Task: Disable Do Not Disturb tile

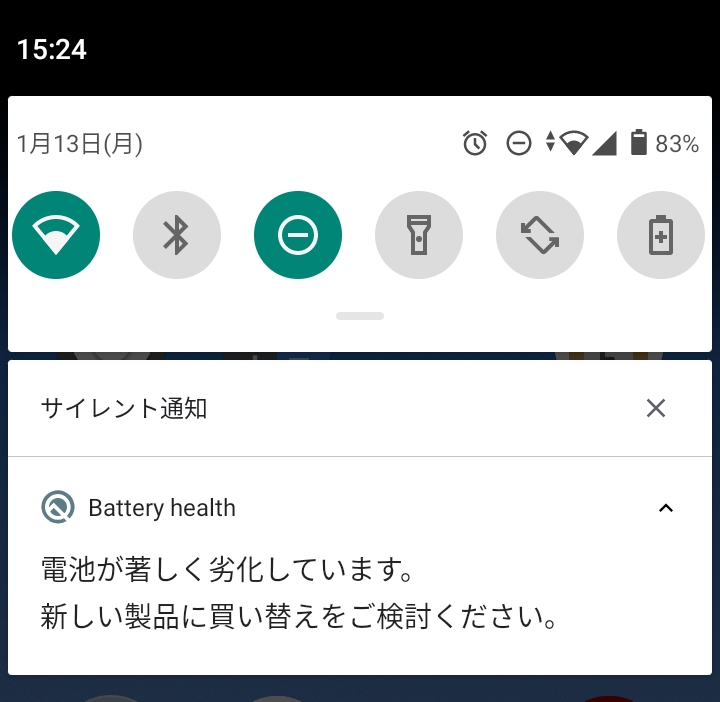Action: point(298,236)
